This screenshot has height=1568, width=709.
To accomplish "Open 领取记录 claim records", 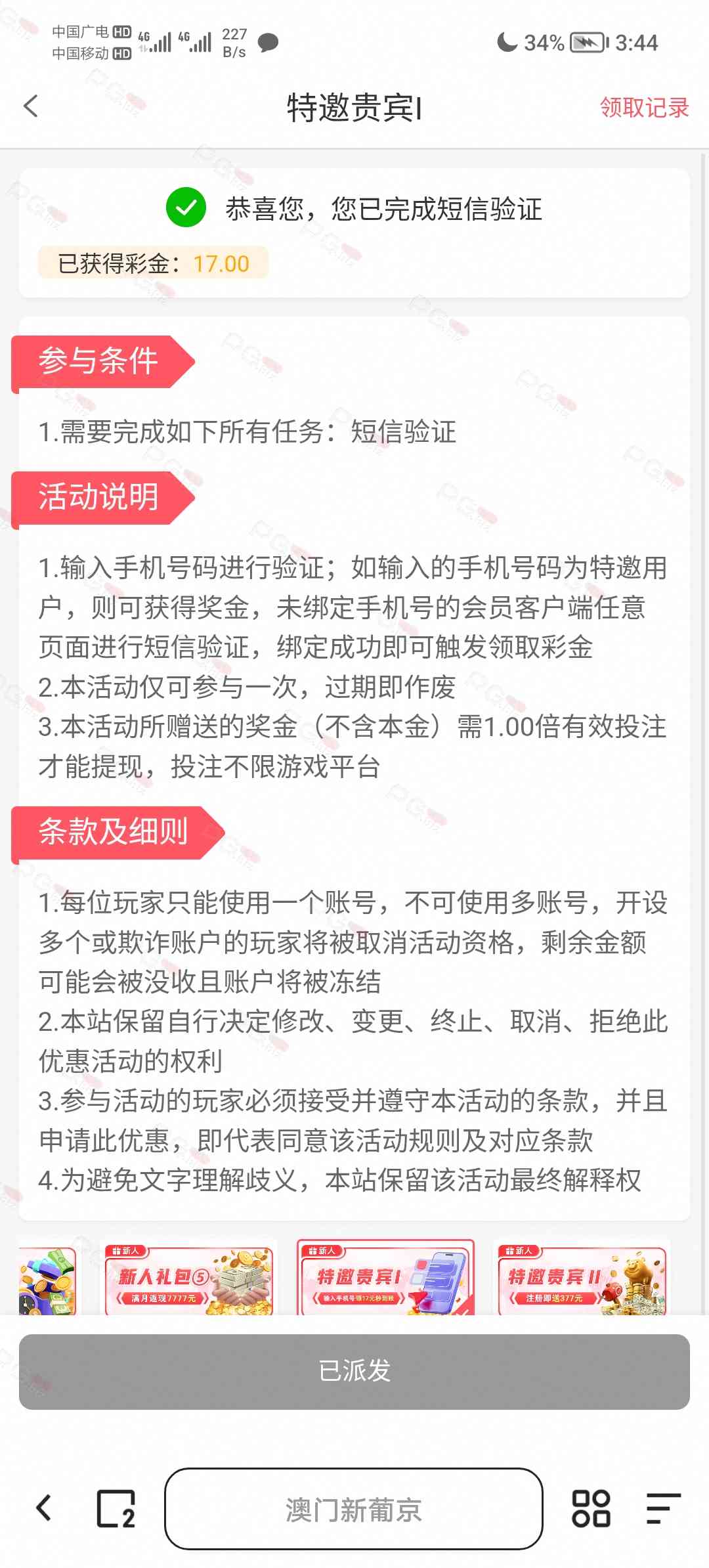I will (644, 107).
